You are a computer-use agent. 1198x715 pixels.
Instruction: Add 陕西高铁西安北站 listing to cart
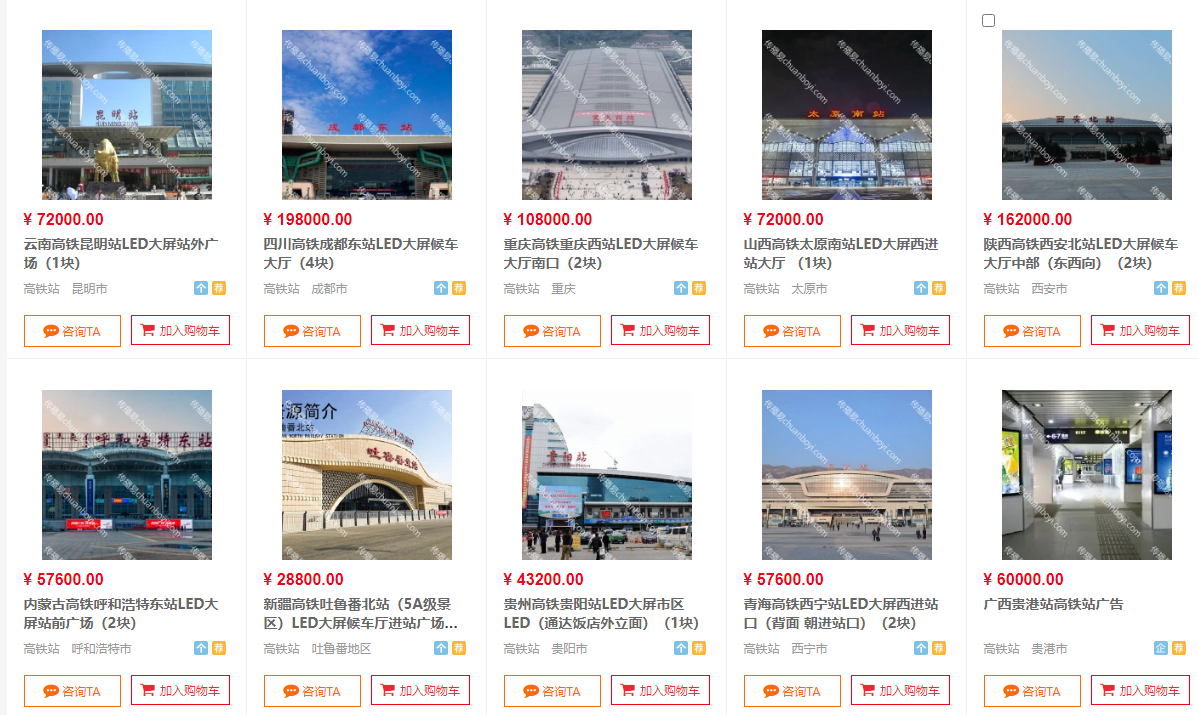click(x=1140, y=330)
